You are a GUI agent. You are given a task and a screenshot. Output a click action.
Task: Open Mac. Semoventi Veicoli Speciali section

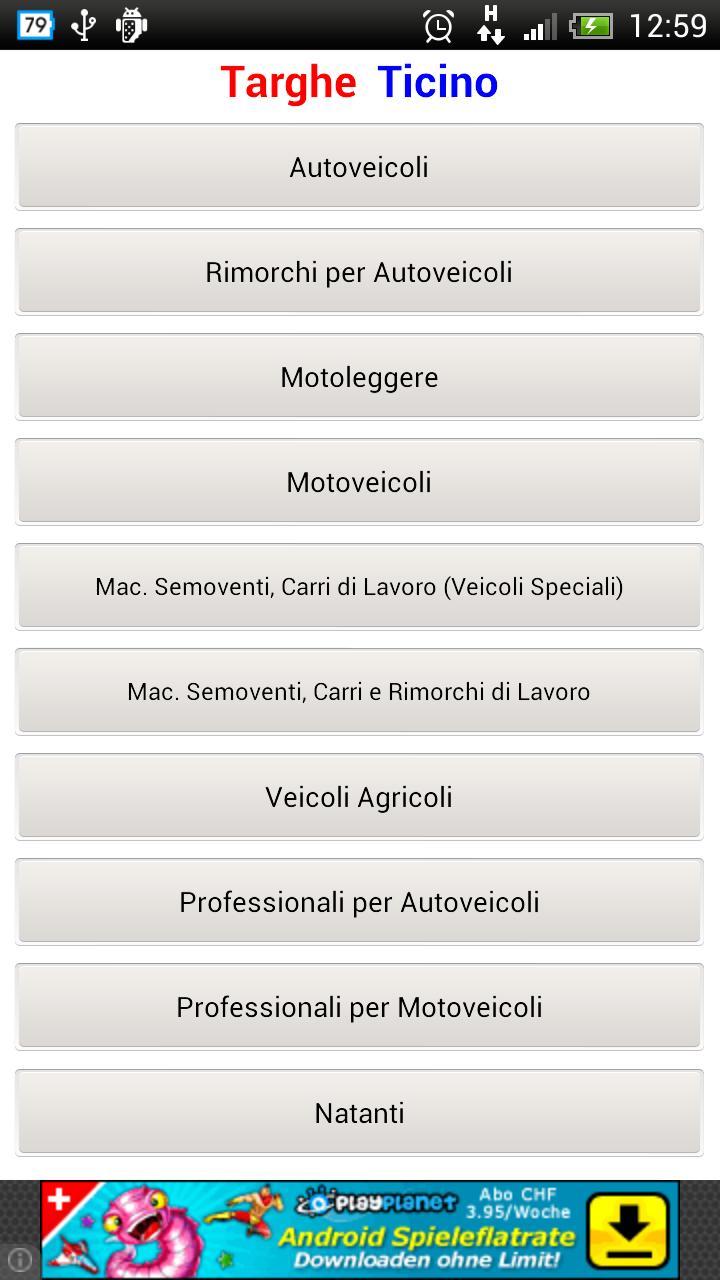(359, 586)
